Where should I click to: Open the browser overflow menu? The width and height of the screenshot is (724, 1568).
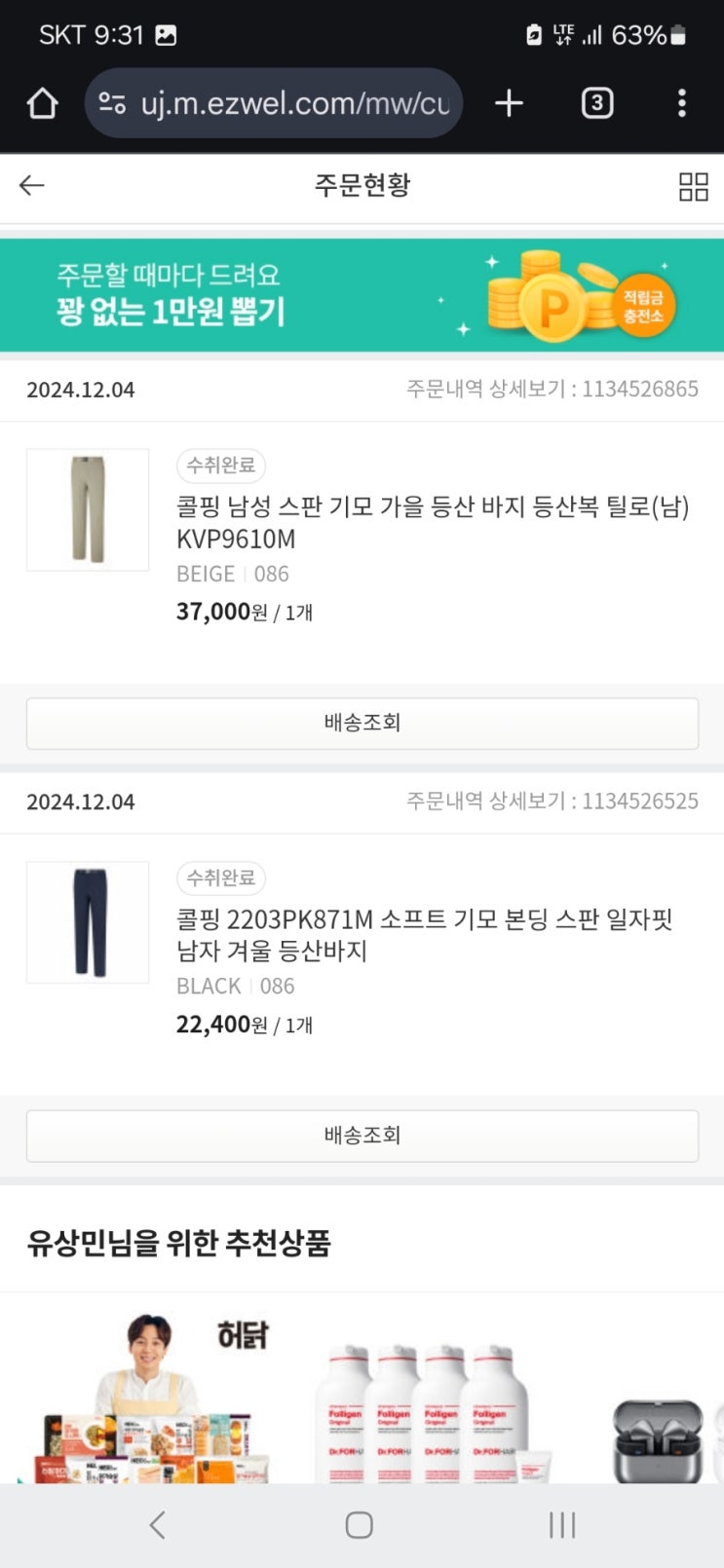[681, 103]
